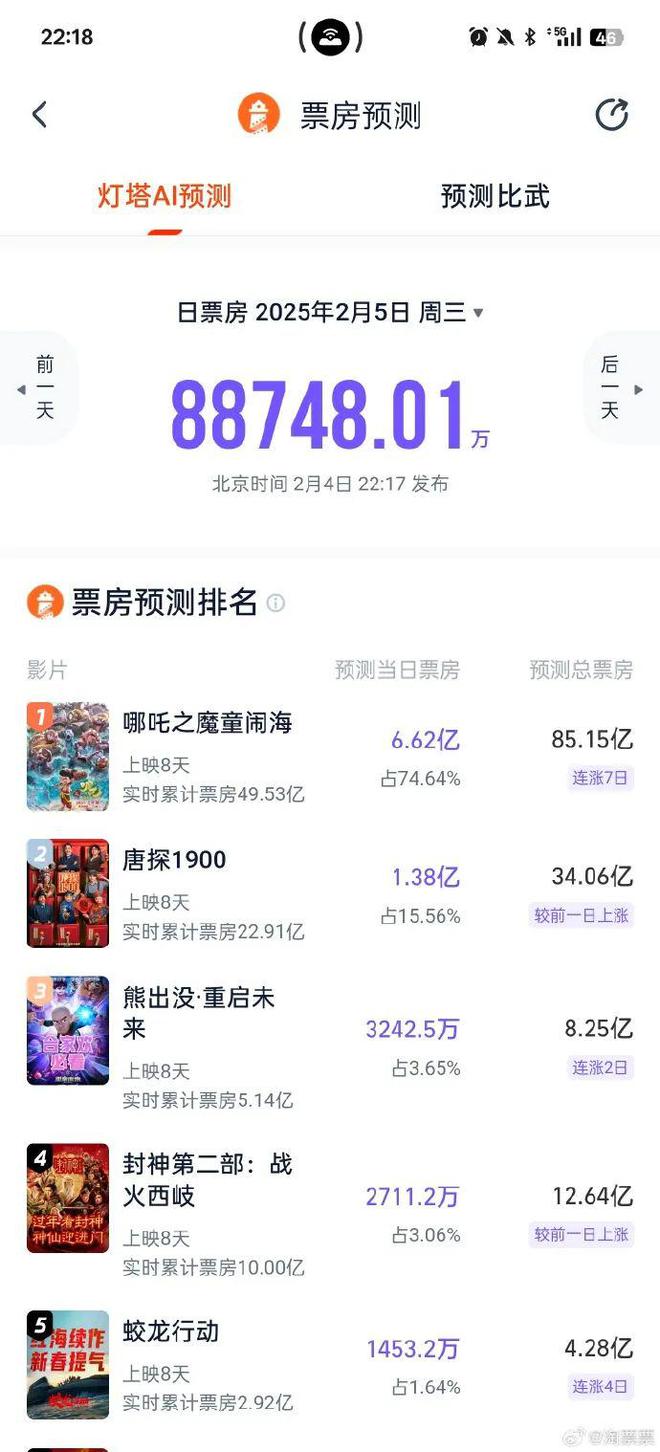Switch to the 预测比武 tab
Screen dimensions: 660x1452
(495, 196)
